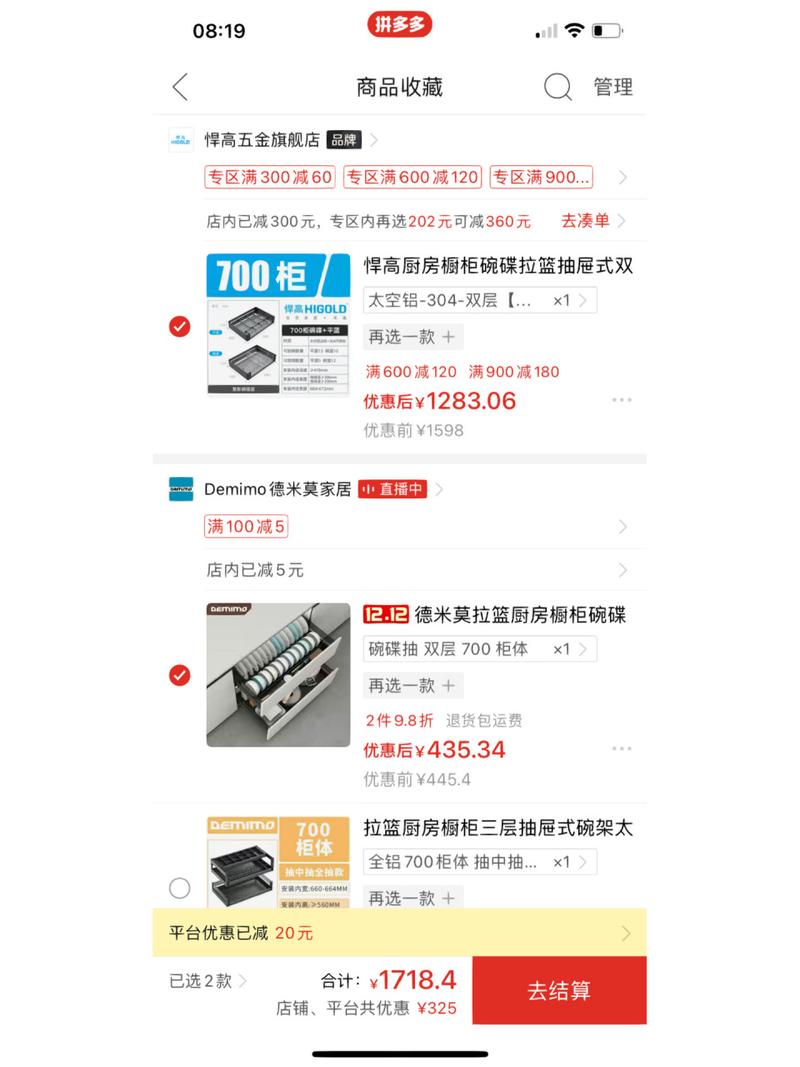Tap the back arrow to return
800x1067 pixels.
(x=180, y=87)
